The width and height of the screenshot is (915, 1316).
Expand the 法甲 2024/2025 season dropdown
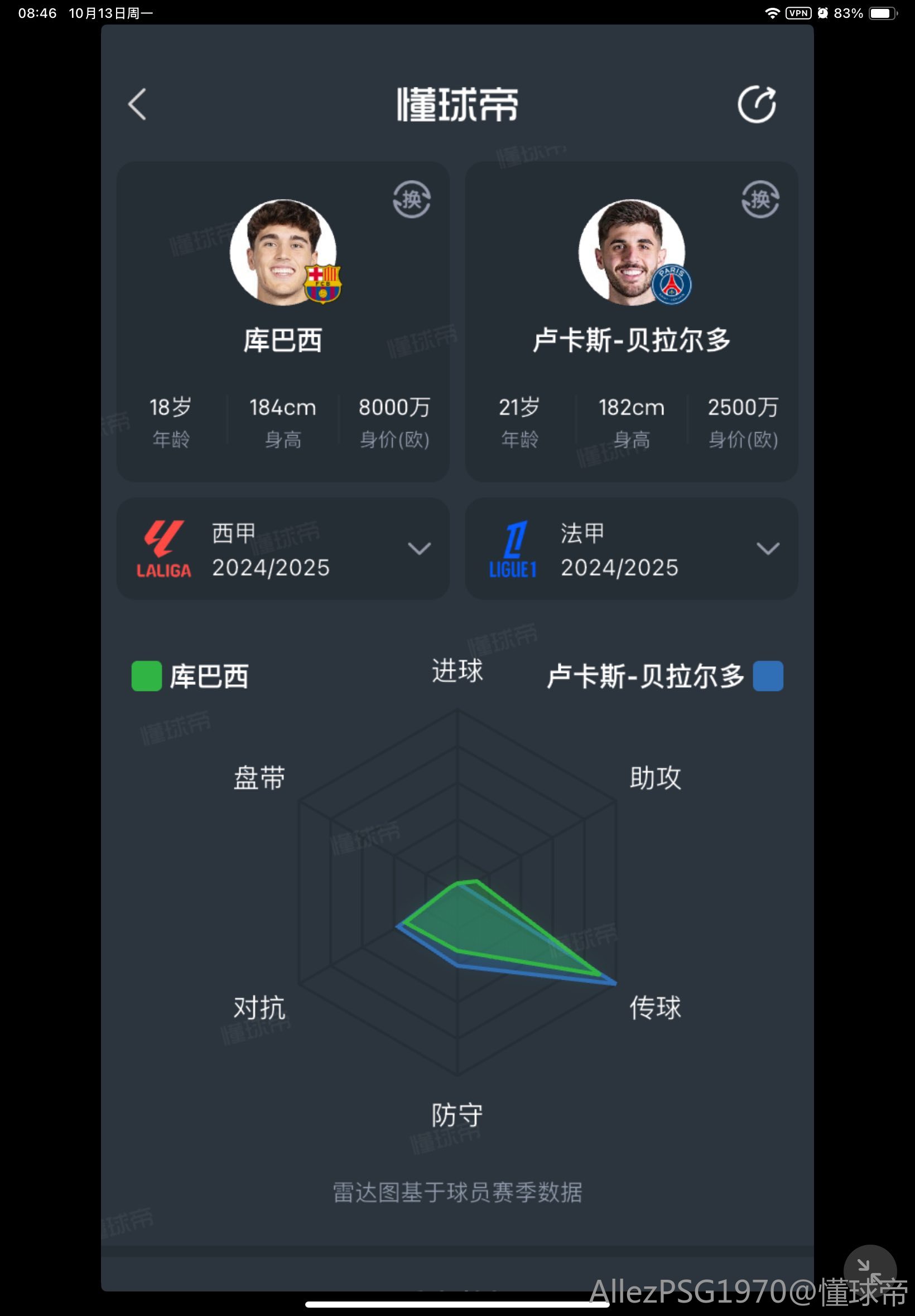(x=767, y=548)
